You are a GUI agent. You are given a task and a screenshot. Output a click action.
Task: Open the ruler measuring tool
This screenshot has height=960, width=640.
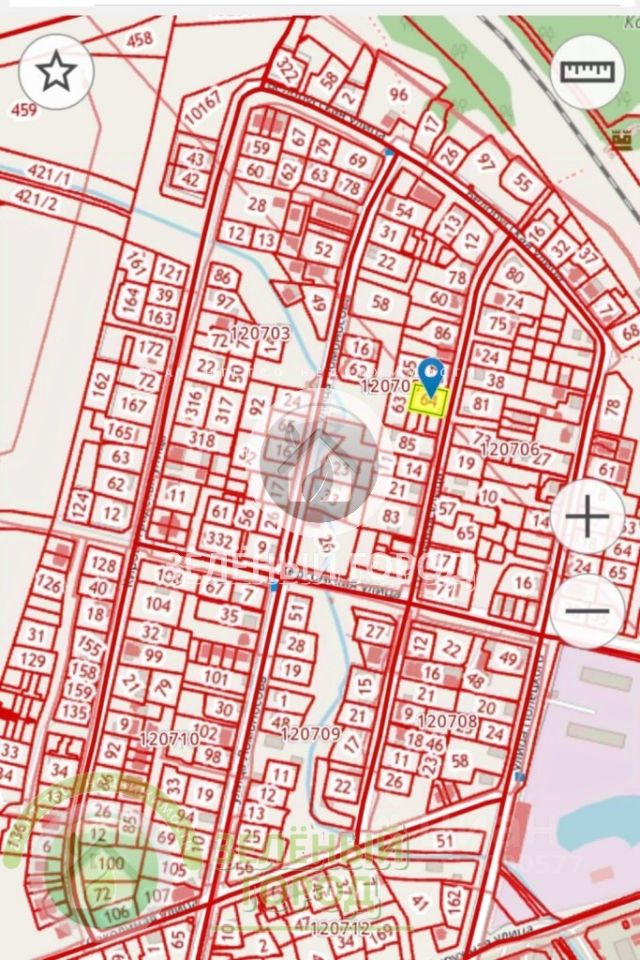coord(587,71)
